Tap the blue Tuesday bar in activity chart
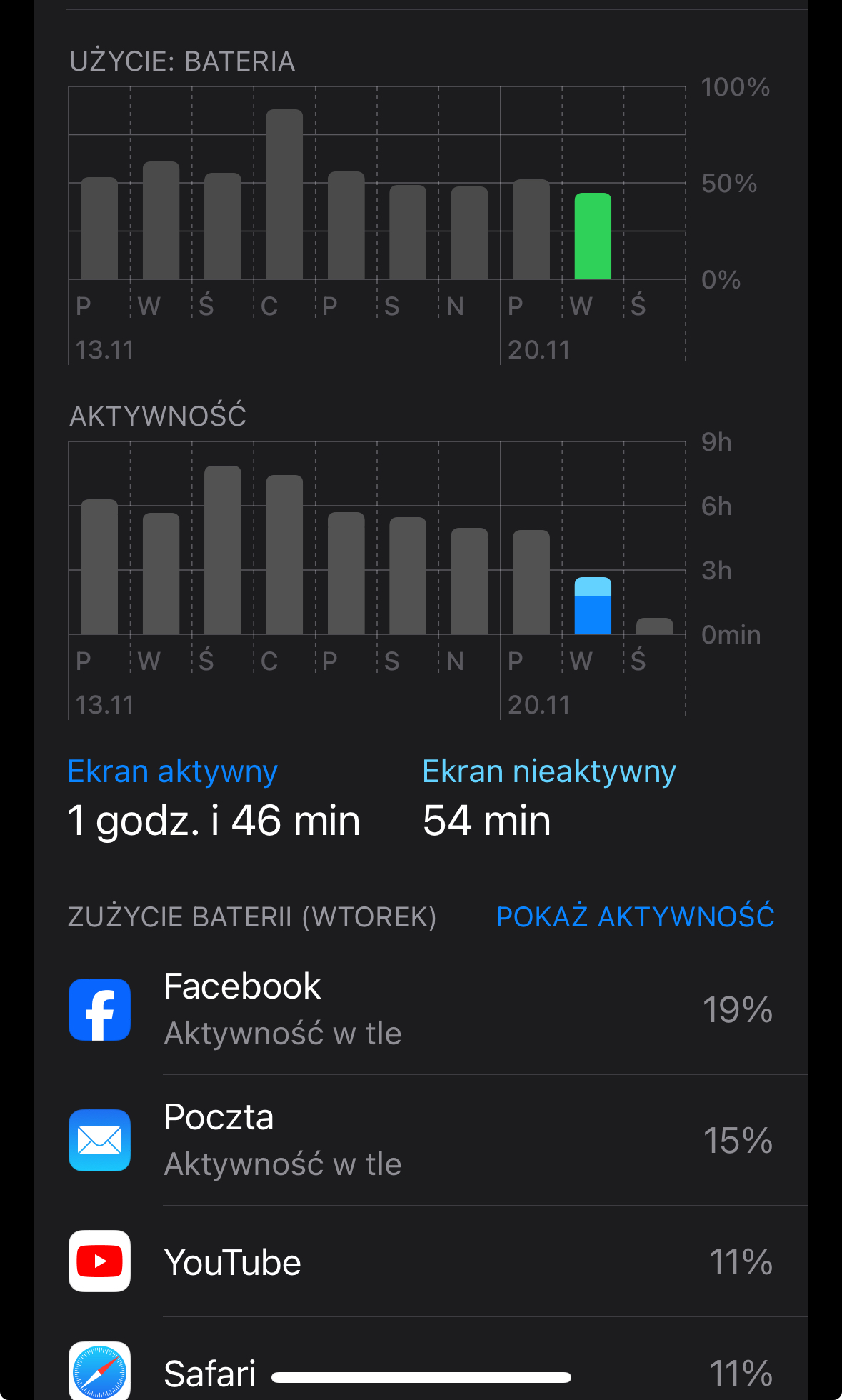 593,606
